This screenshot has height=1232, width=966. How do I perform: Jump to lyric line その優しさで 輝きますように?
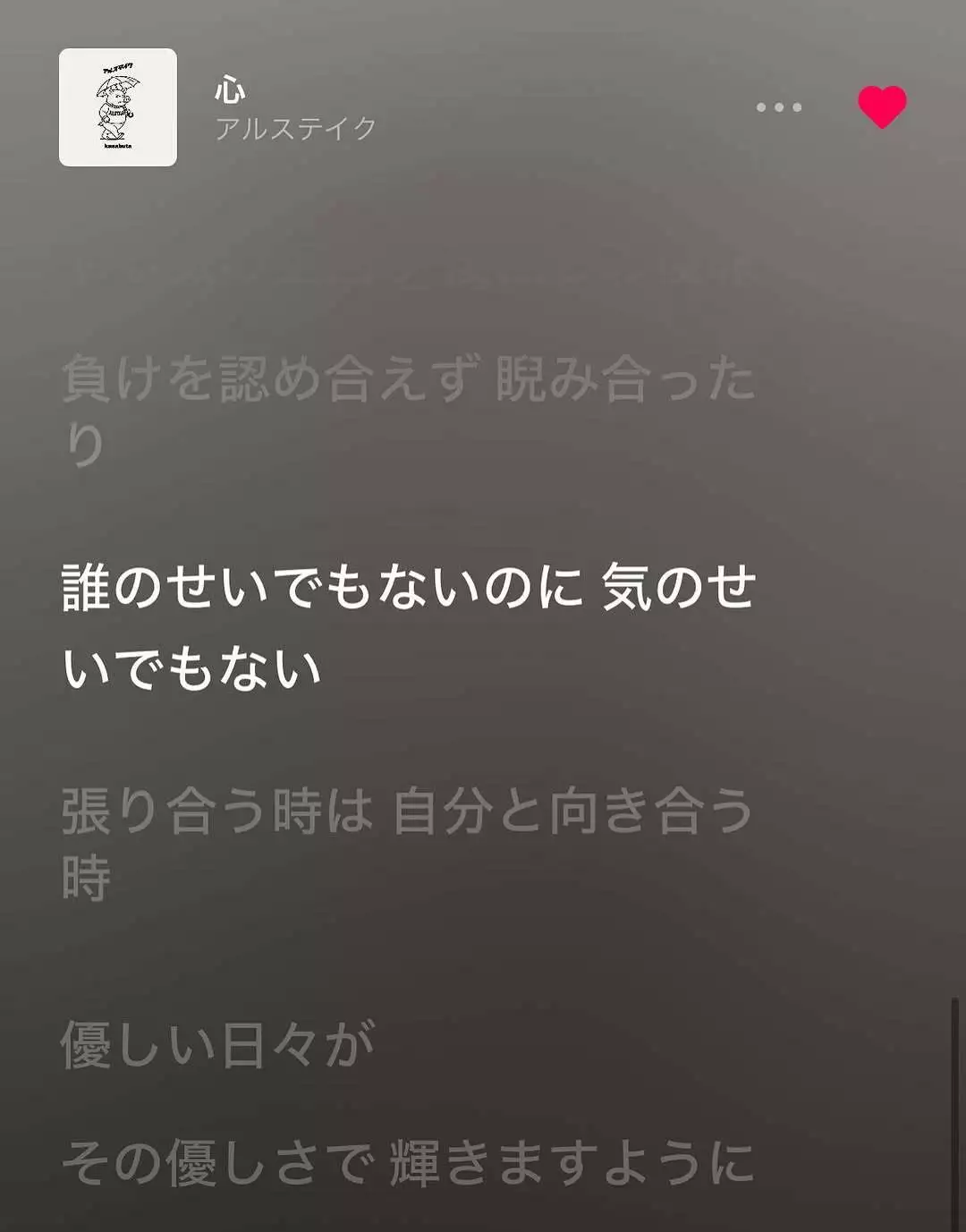pos(408,1162)
